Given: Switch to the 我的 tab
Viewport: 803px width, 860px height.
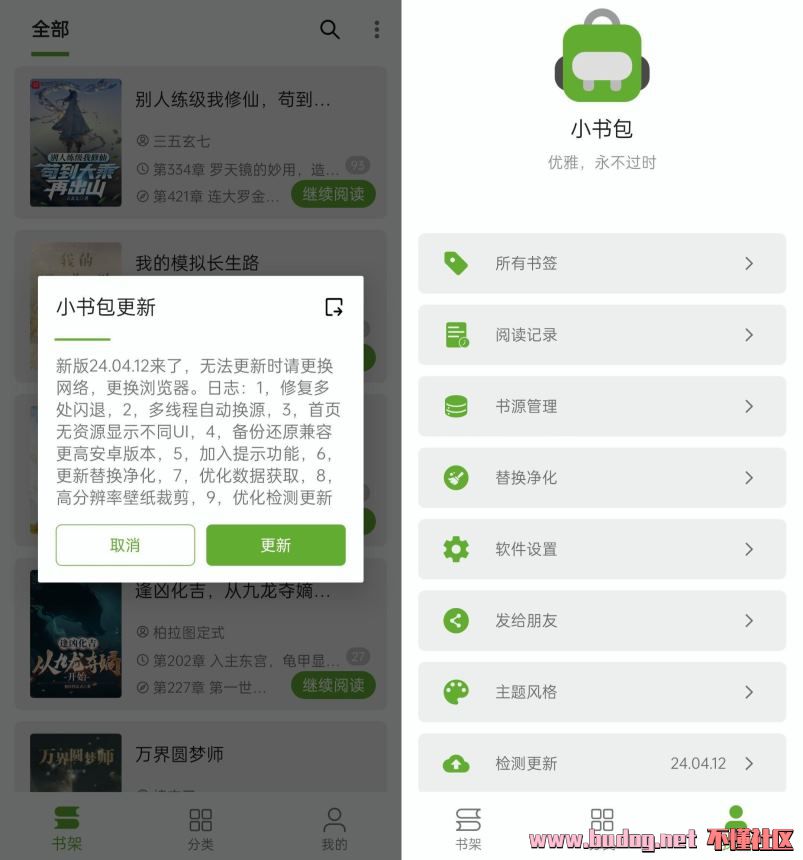Looking at the screenshot, I should [334, 829].
